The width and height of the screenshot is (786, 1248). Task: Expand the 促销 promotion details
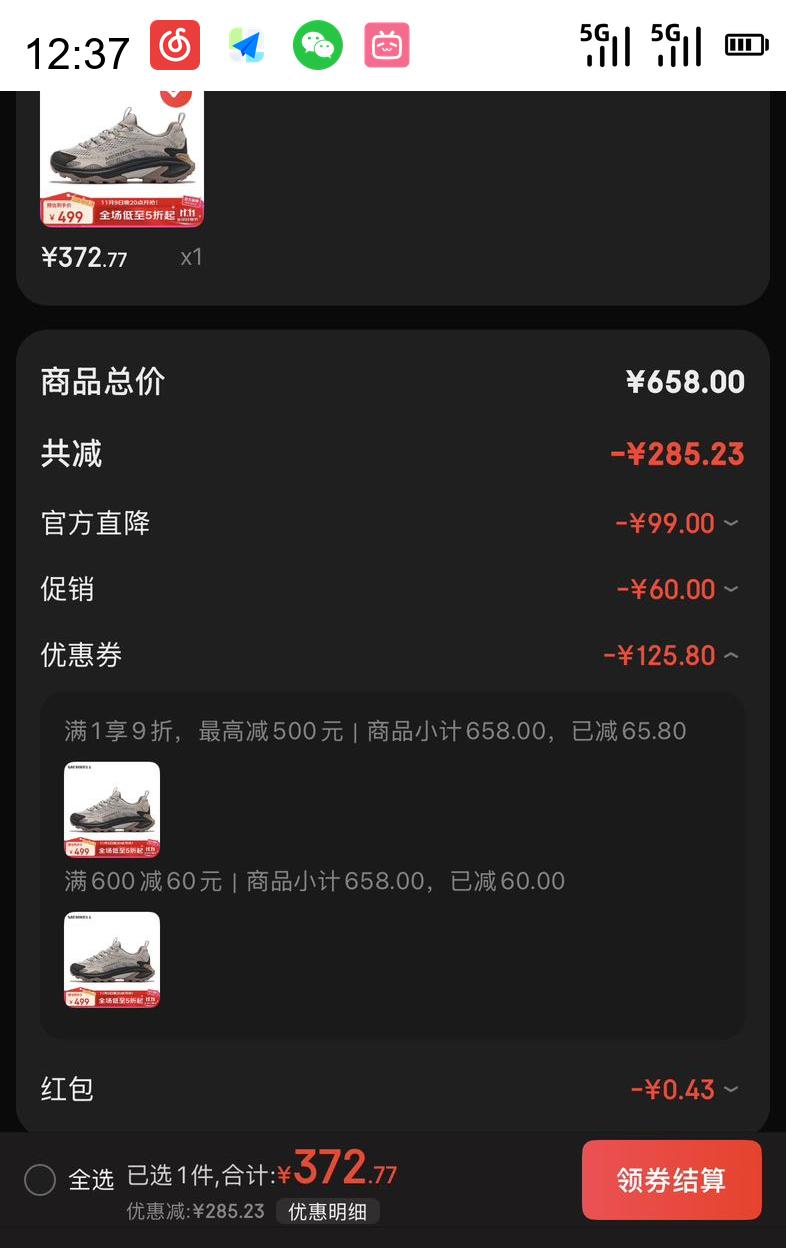point(731,589)
